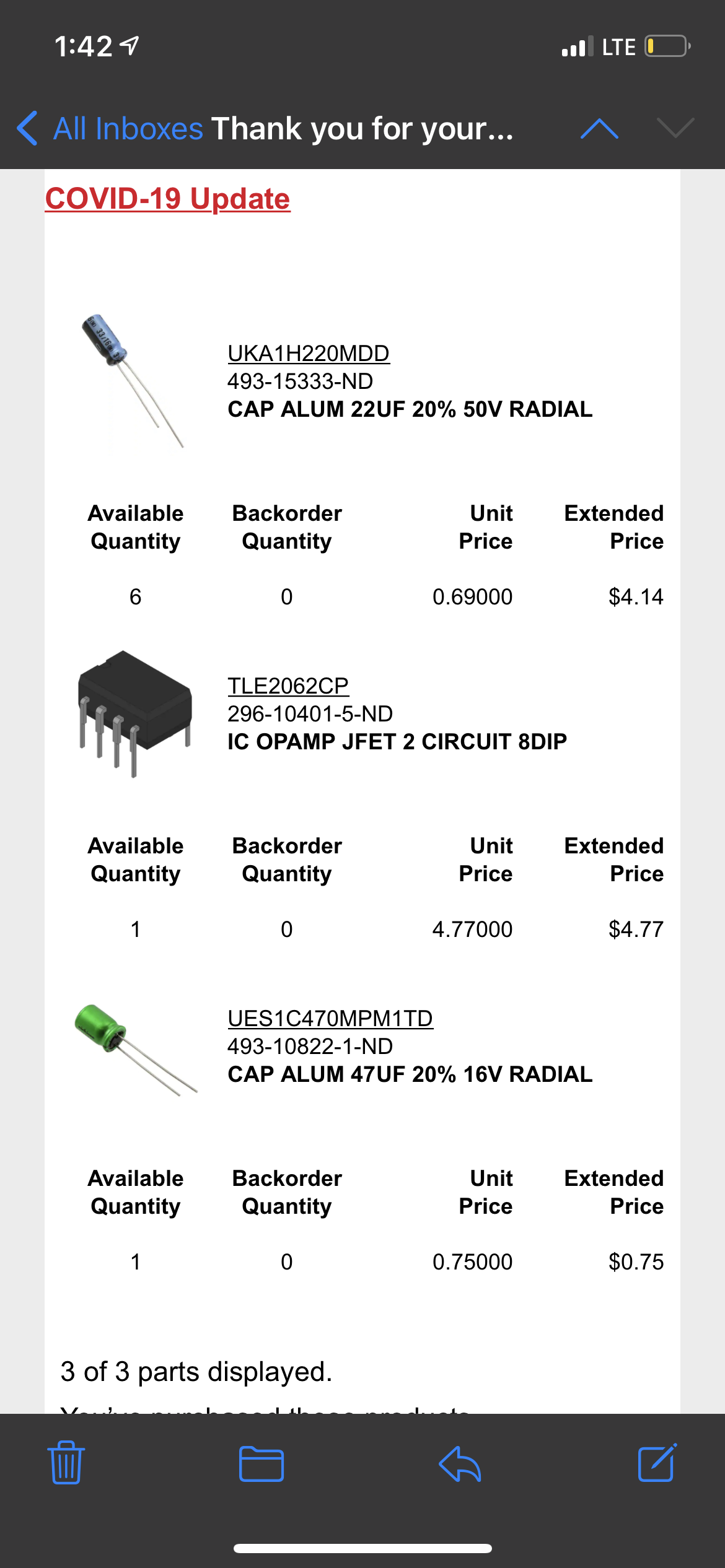
Task: Open the UES1C470MPM1TD part link
Action: 330,1018
